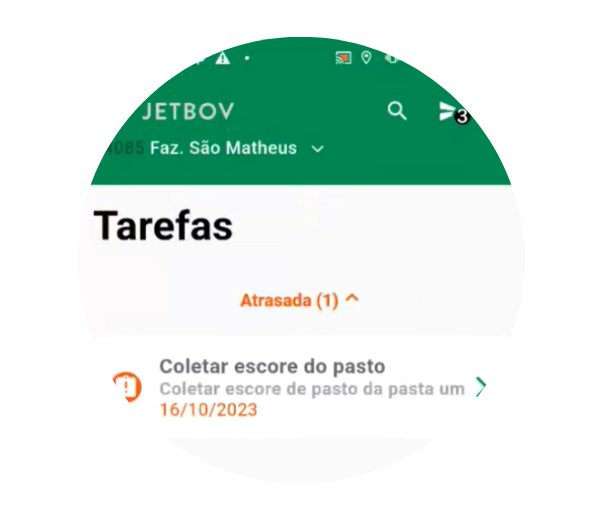This screenshot has height=520, width=602.
Task: Open the send queue icon with badge 3
Action: click(449, 112)
